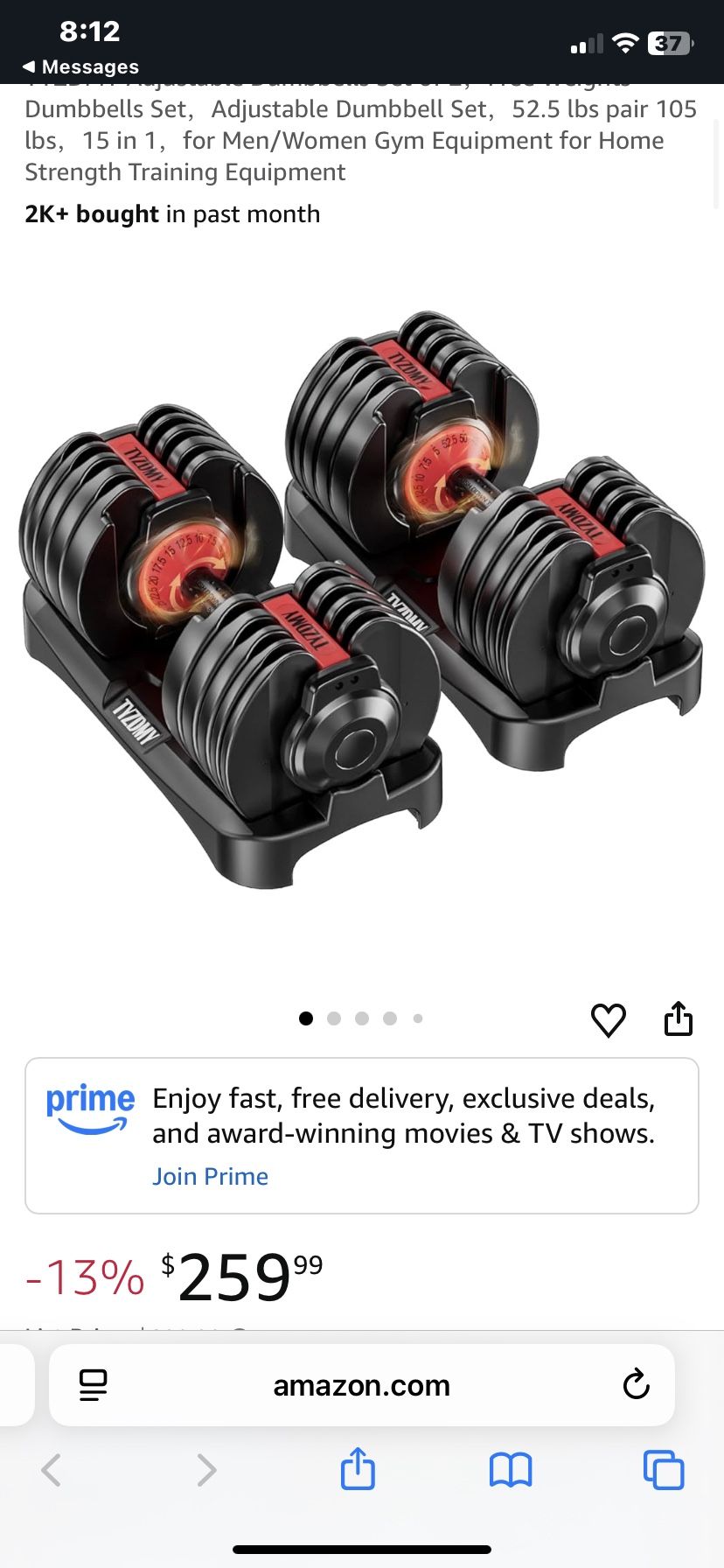Open Safari page settings menu icon
The image size is (724, 1568).
coord(93,1385)
